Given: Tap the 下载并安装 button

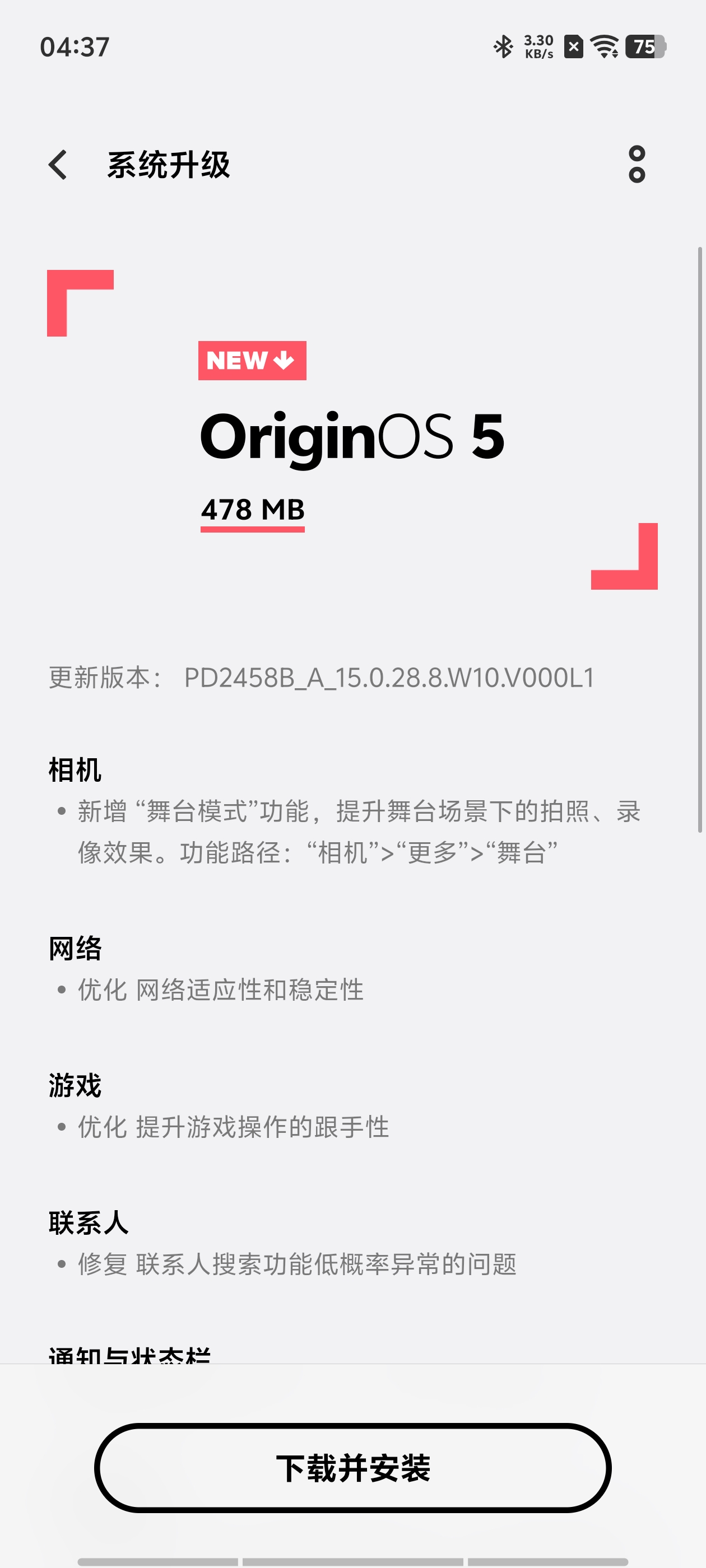Looking at the screenshot, I should (x=352, y=1468).
